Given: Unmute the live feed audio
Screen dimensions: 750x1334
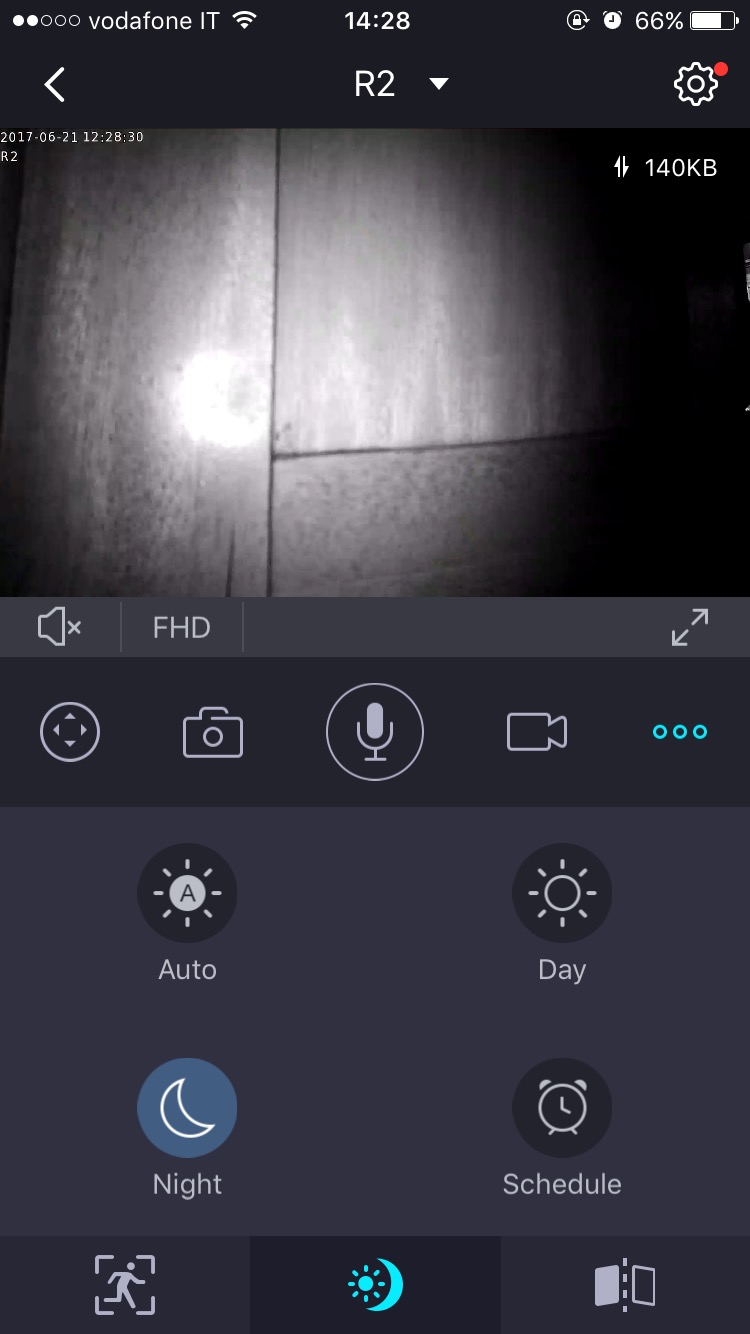Looking at the screenshot, I should click(60, 628).
